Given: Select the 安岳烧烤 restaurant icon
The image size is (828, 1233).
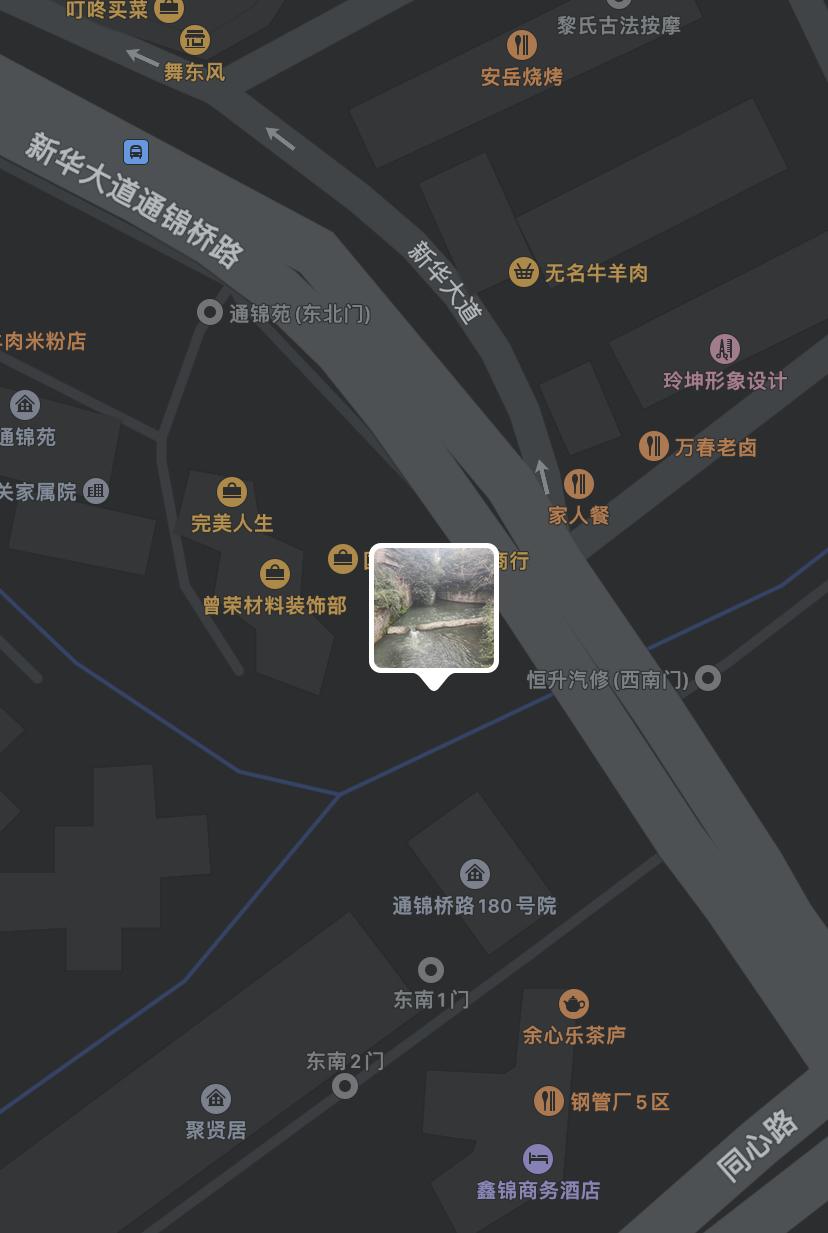Looking at the screenshot, I should [x=521, y=45].
